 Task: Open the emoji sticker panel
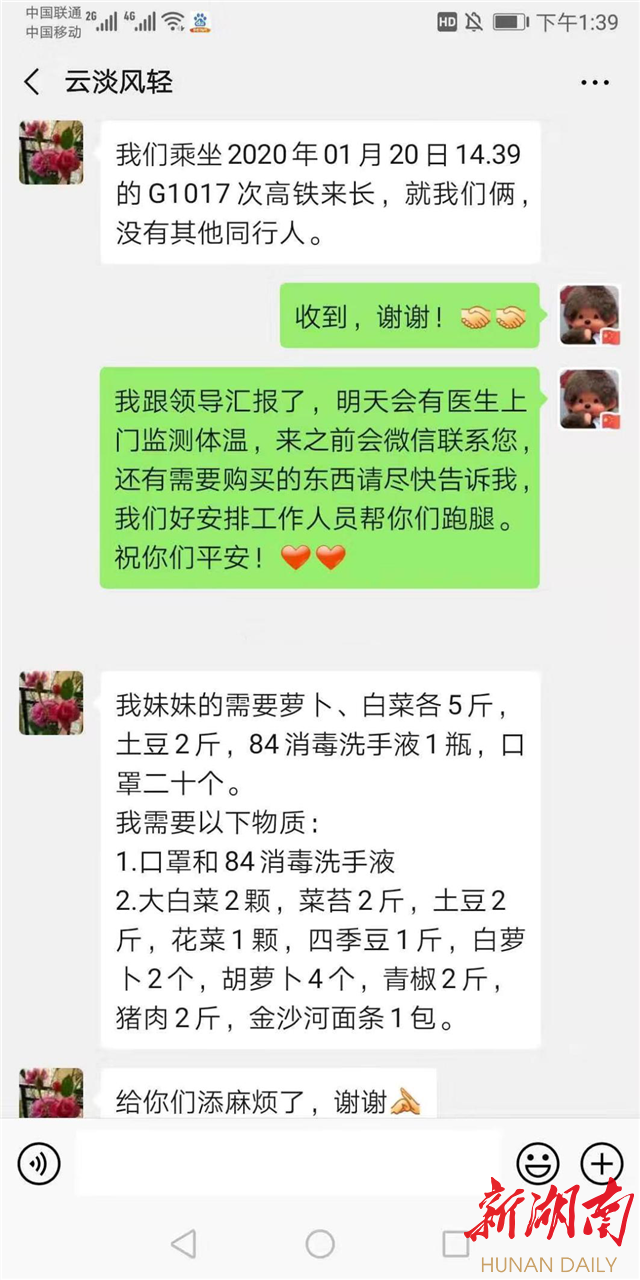[537, 1163]
